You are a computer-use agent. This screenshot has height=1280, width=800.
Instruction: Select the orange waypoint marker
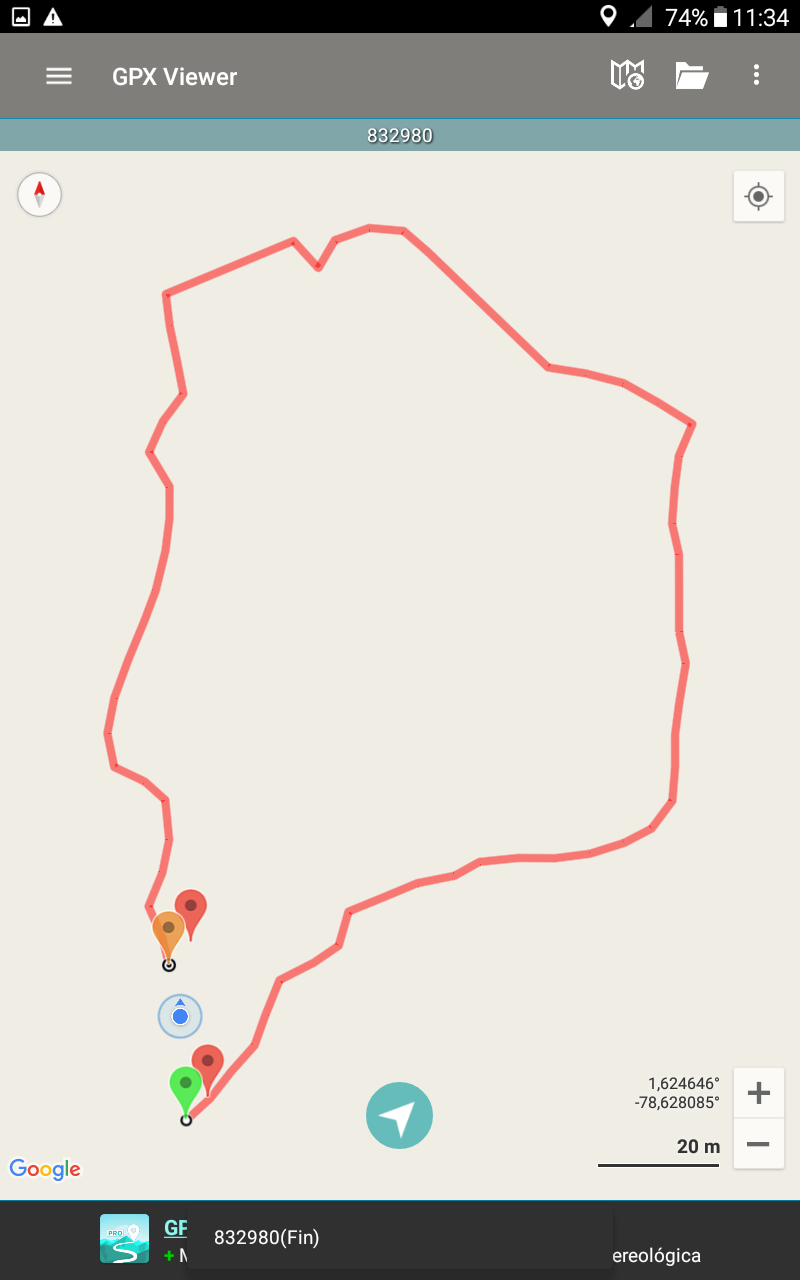167,930
